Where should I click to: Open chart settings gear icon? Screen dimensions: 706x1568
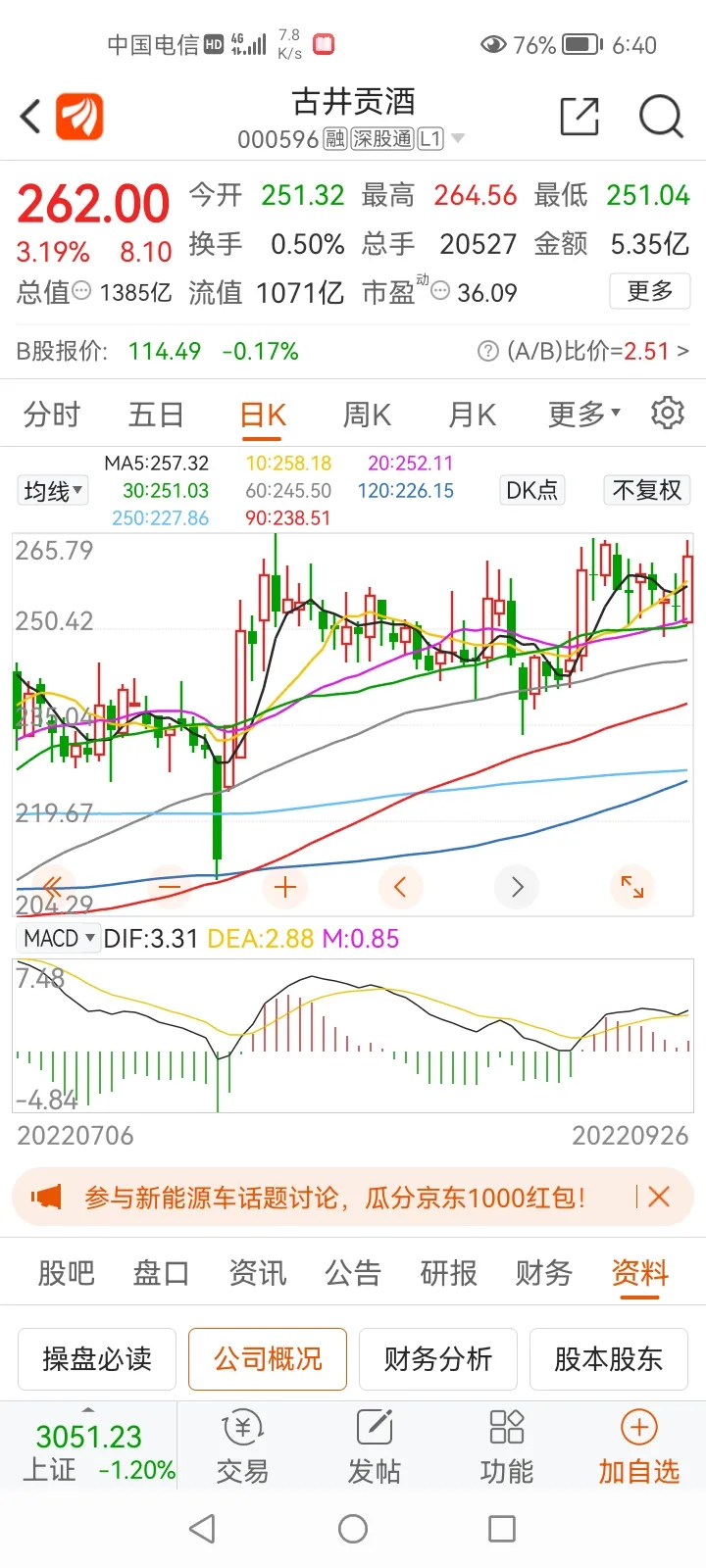pyautogui.click(x=667, y=413)
